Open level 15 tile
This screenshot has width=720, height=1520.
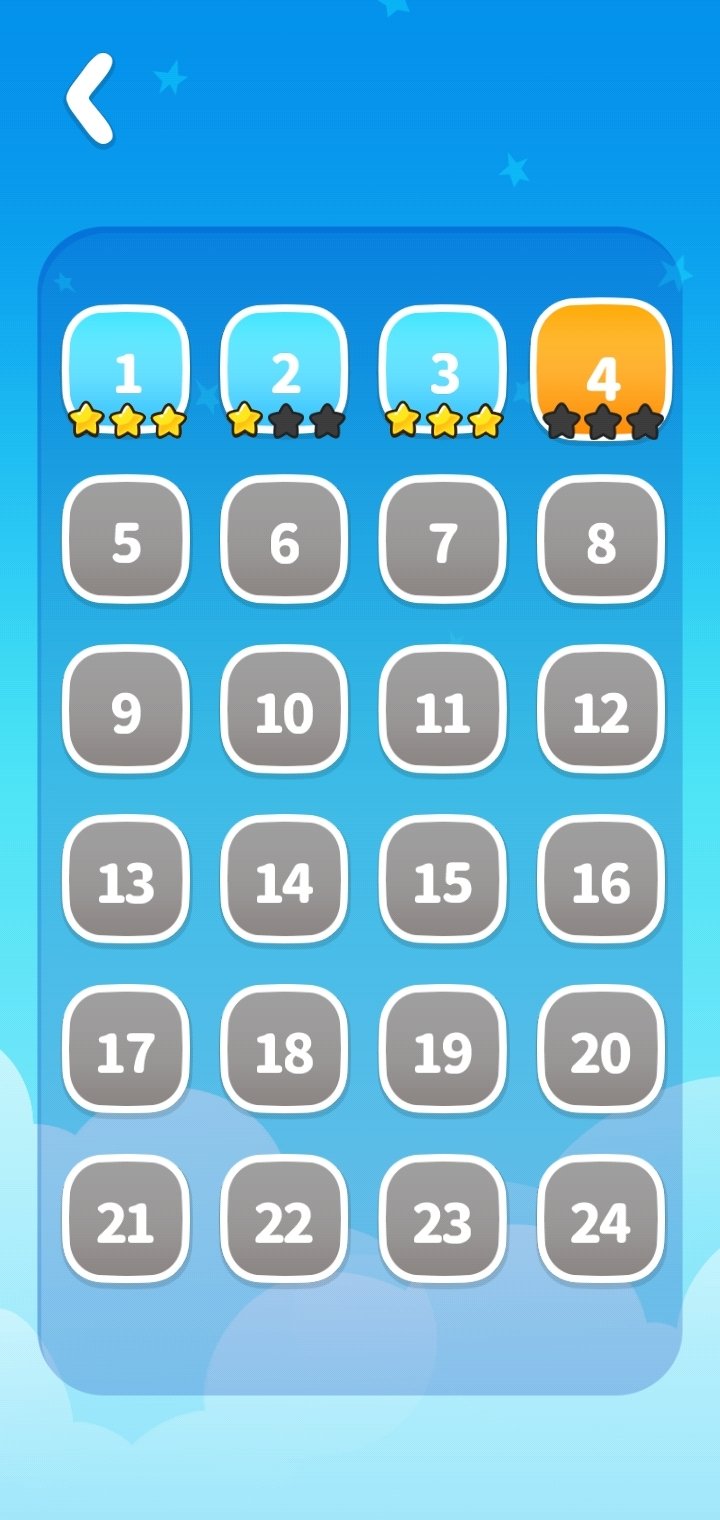click(443, 880)
